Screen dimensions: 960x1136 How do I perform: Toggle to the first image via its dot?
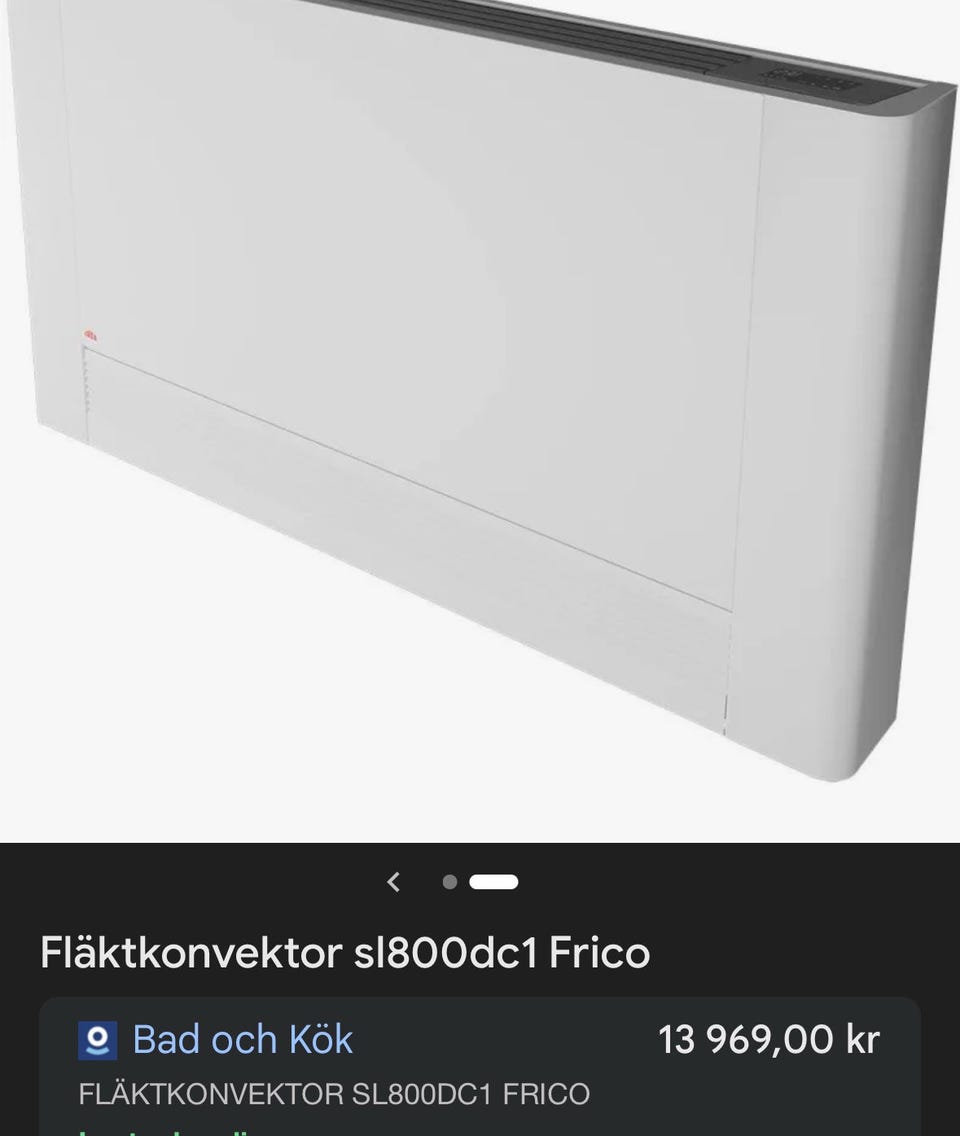pyautogui.click(x=448, y=882)
